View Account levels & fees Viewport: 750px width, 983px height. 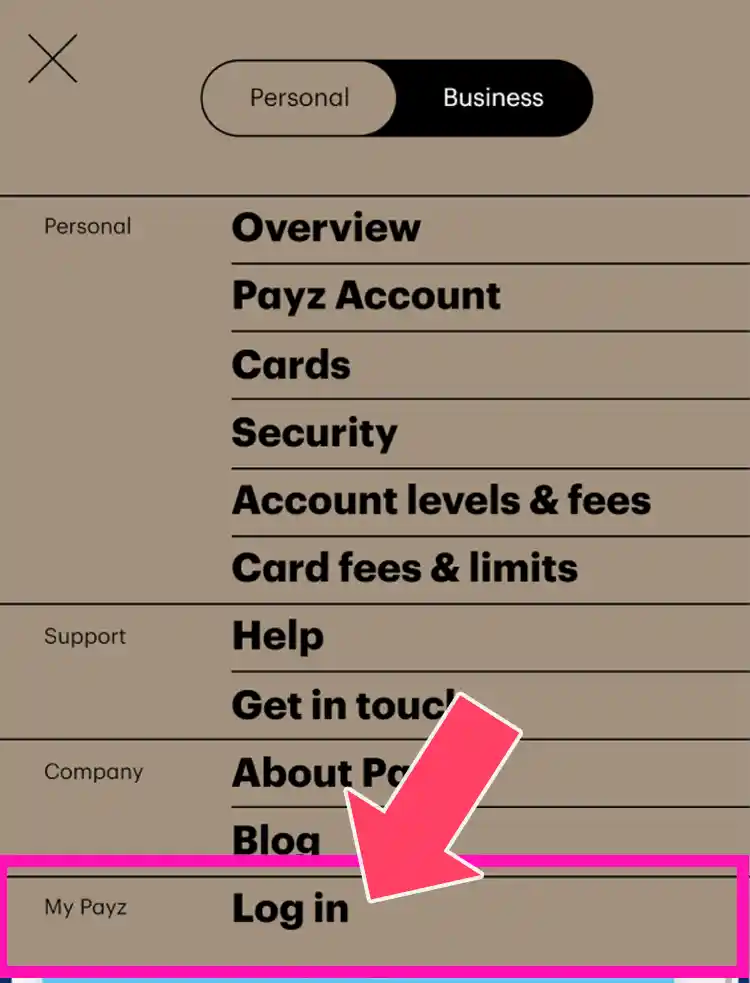click(x=441, y=500)
